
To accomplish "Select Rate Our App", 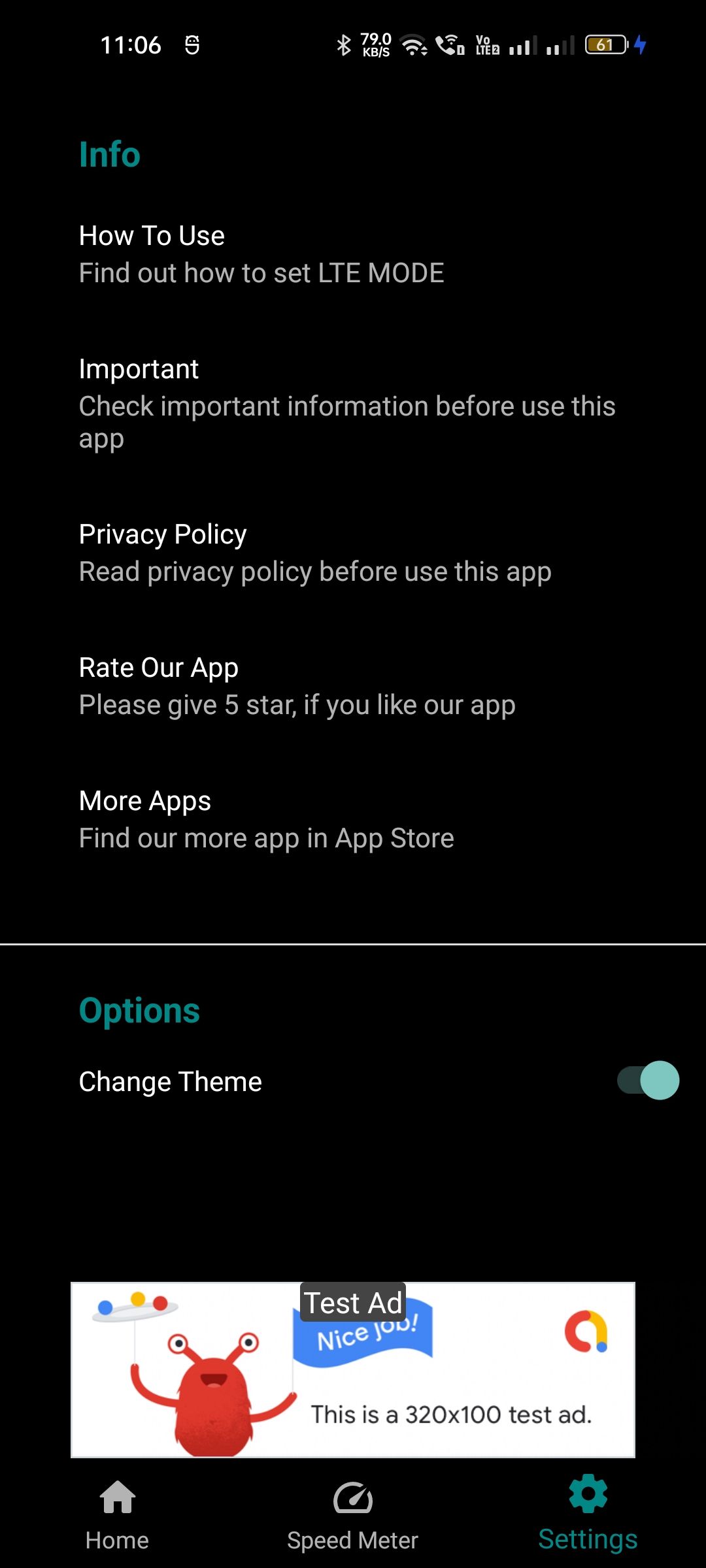I will (x=353, y=686).
